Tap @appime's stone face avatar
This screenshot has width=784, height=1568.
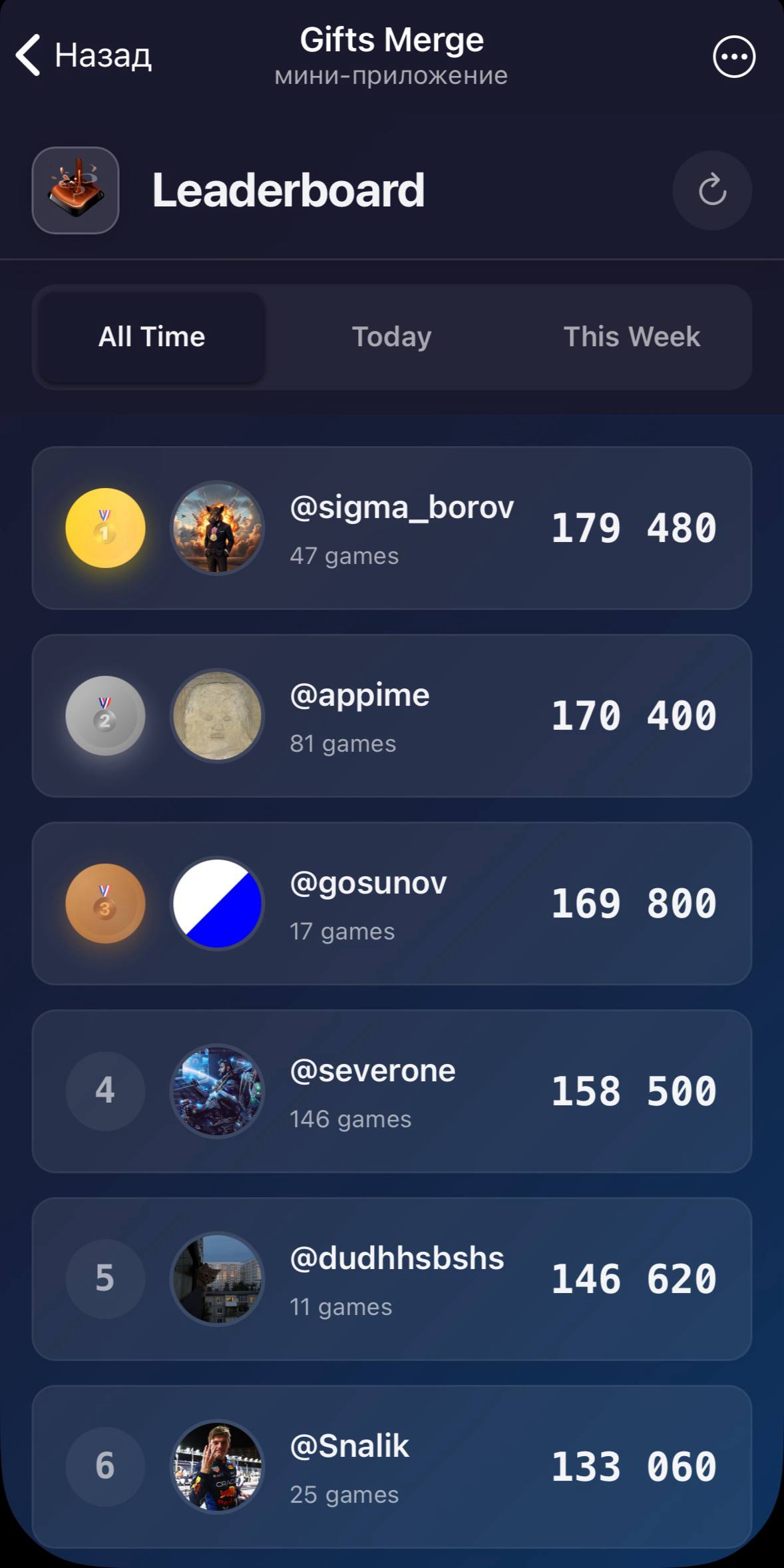tap(217, 716)
